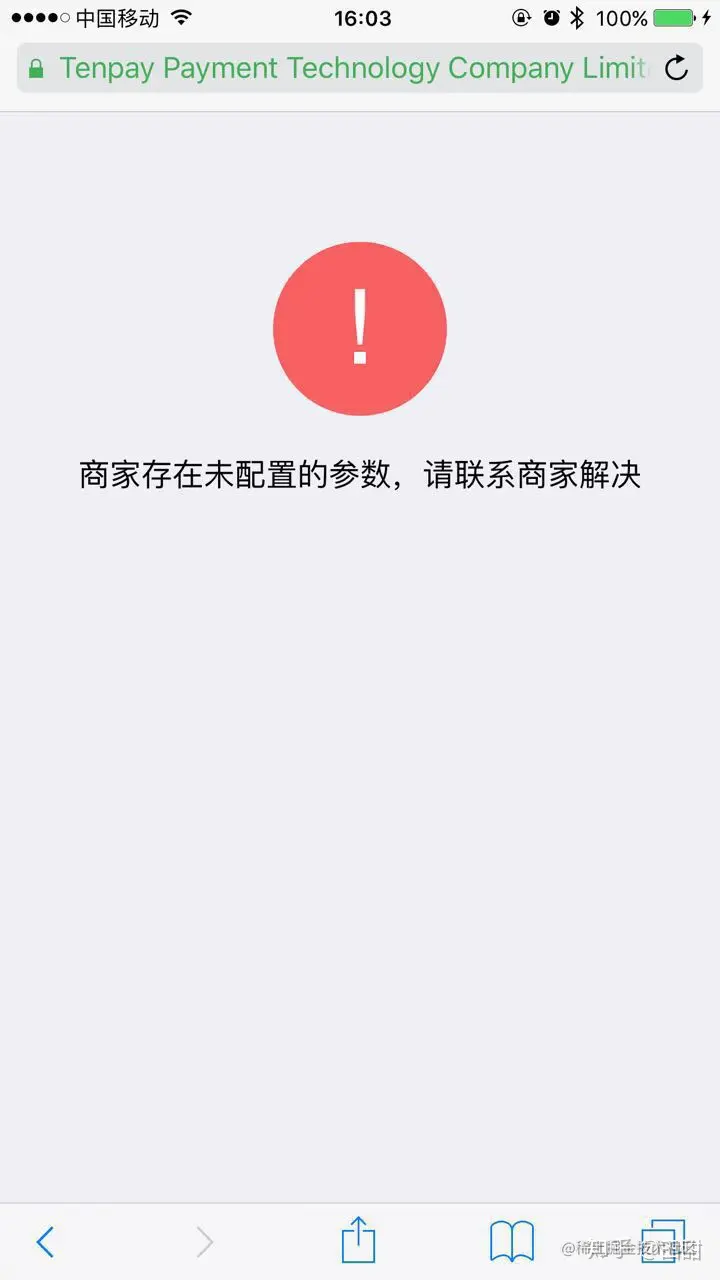Open the bookmarks book icon
Screen dimensions: 720x1280
(x=512, y=1242)
